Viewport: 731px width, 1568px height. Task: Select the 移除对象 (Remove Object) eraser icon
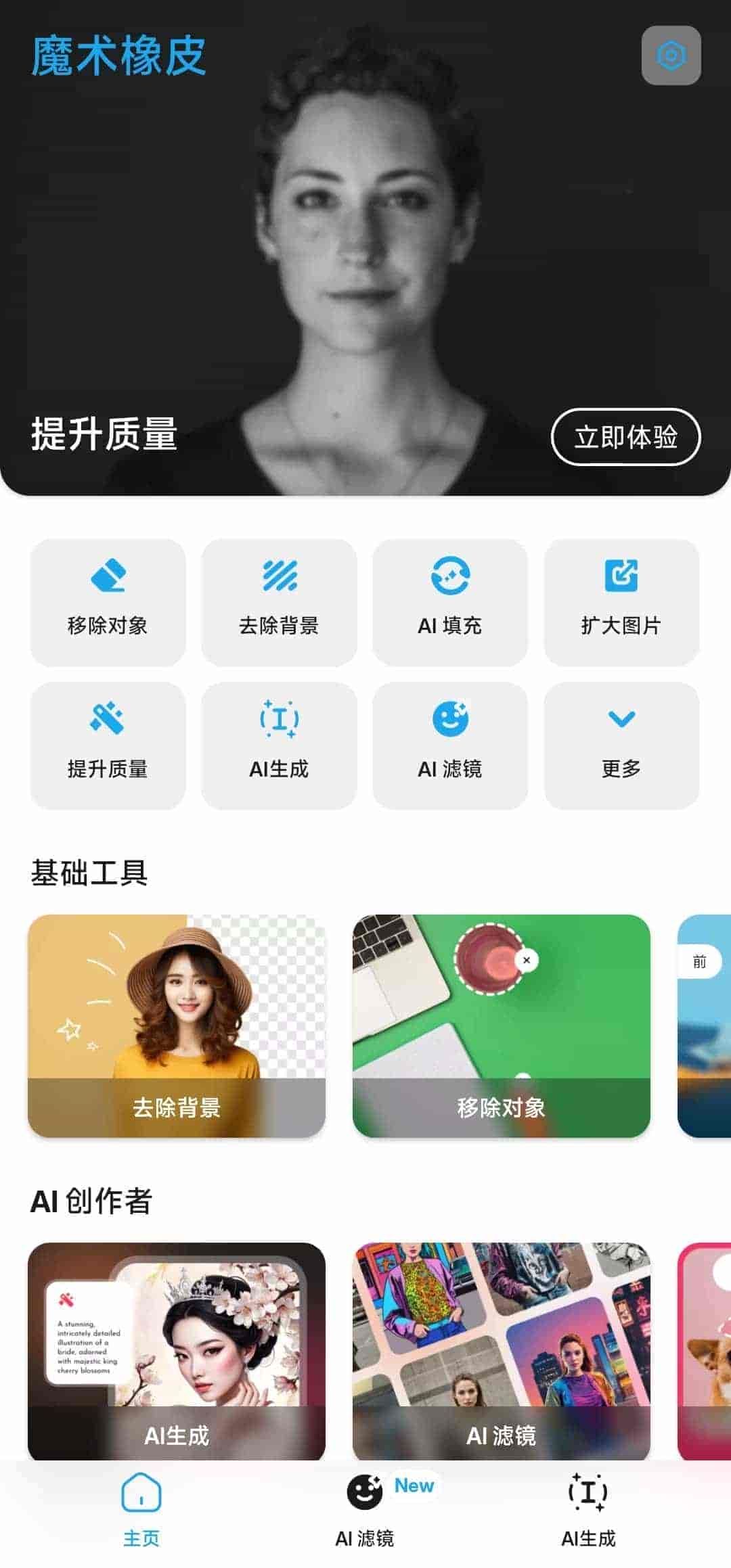pos(108,576)
